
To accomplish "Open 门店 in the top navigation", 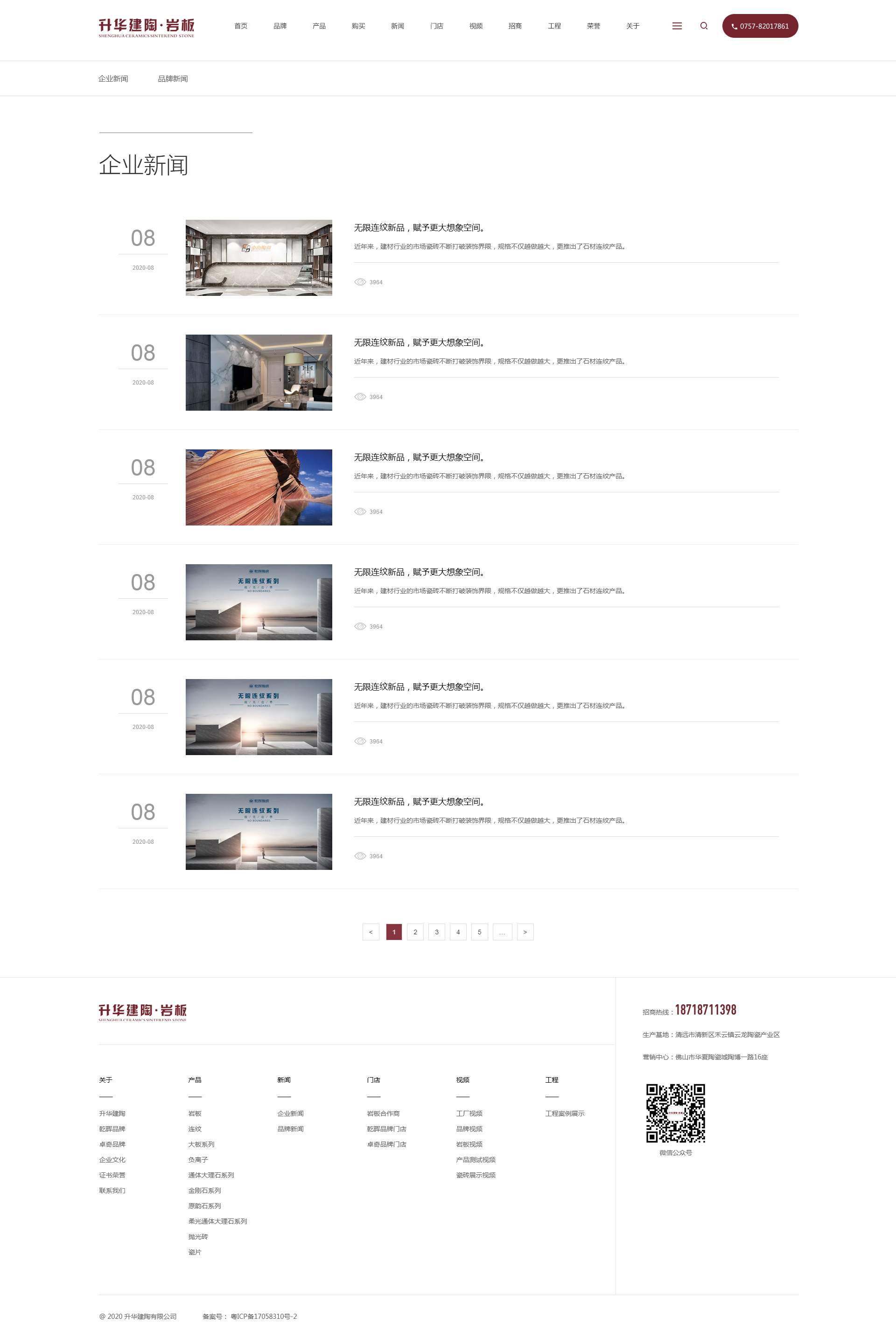I will 437,26.
